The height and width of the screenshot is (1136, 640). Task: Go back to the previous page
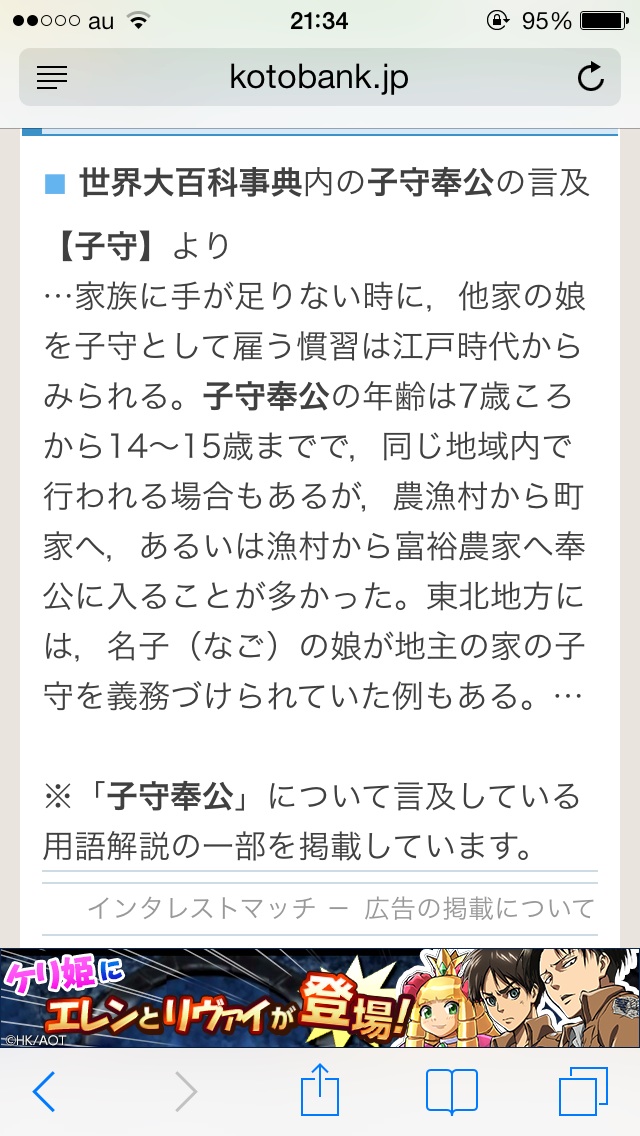click(x=45, y=1091)
